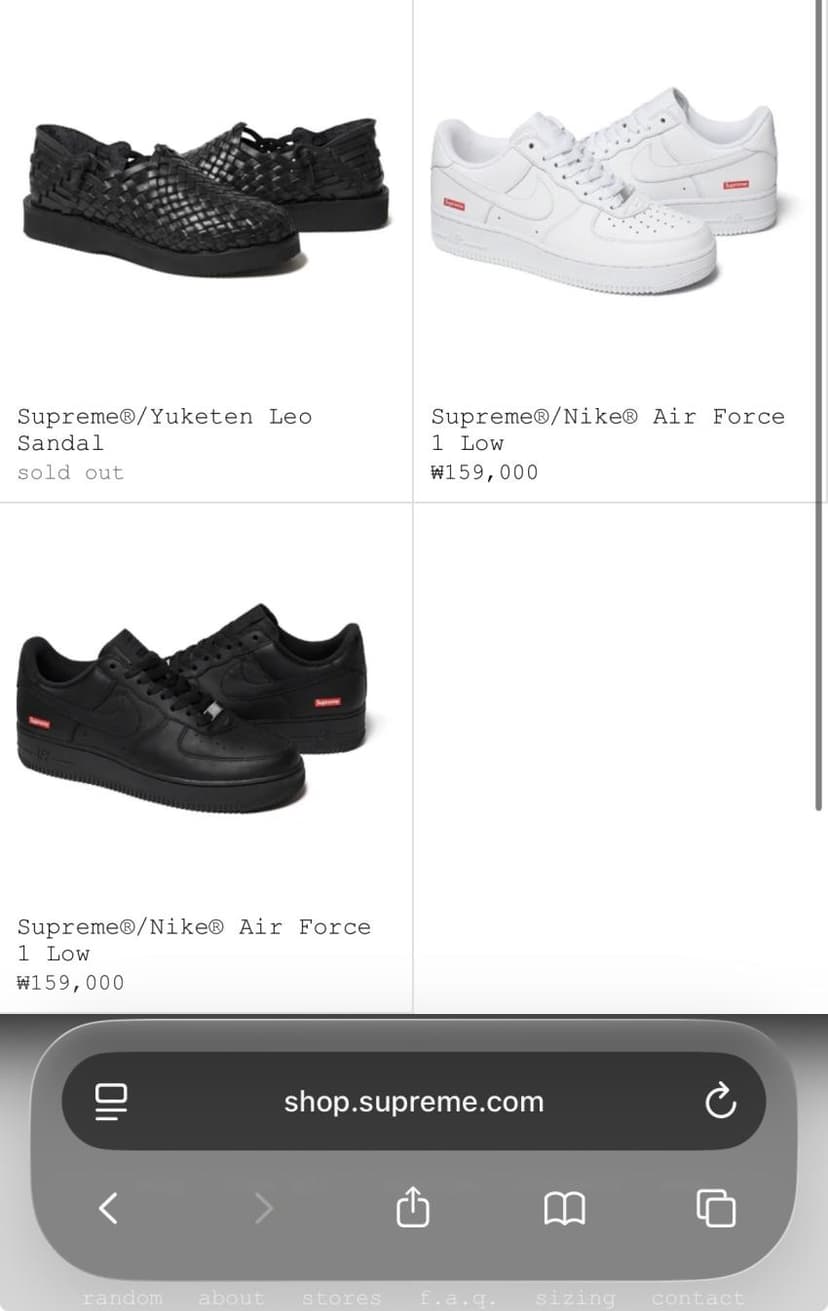Viewport: 828px width, 1311px height.
Task: Tap the shop.supreme.com address bar
Action: pos(414,1101)
